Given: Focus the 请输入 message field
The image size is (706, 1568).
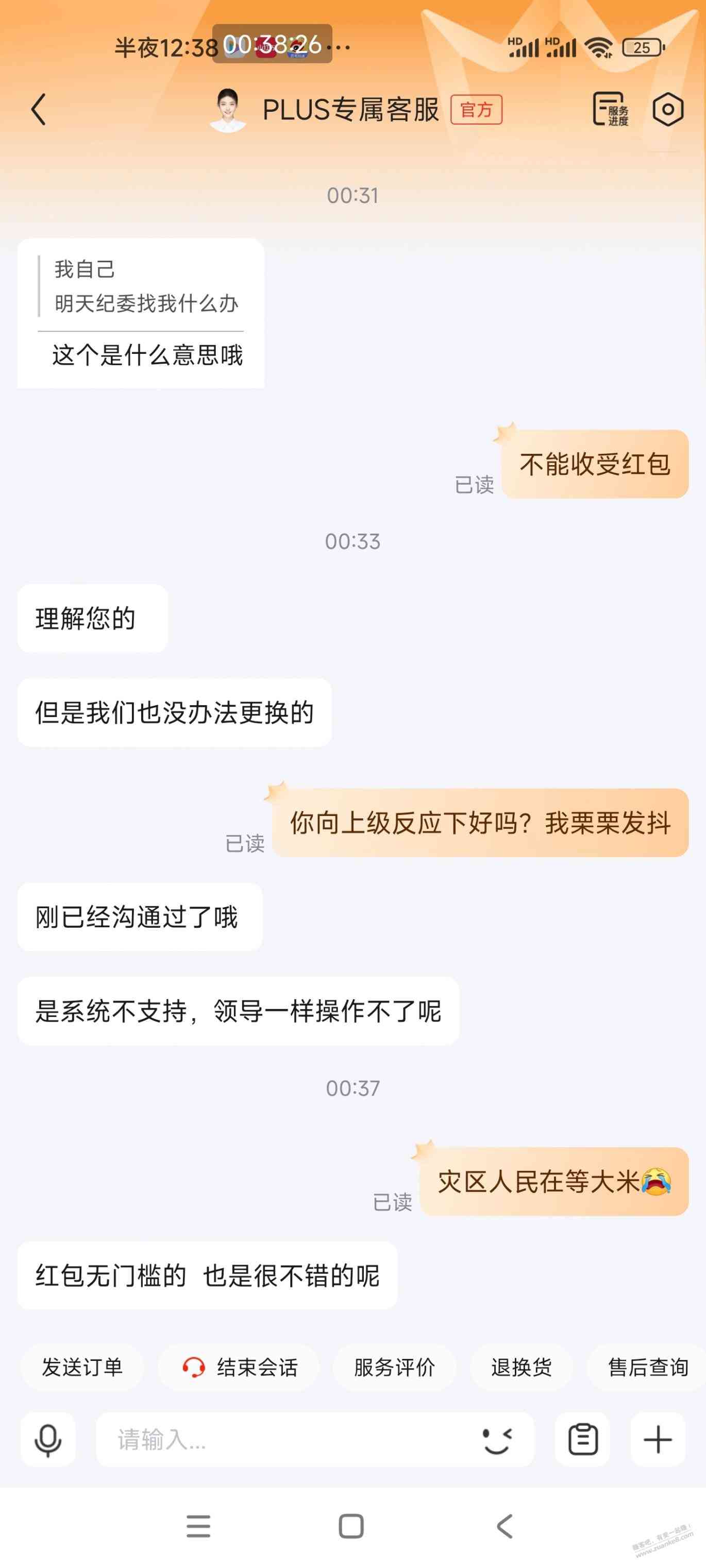Looking at the screenshot, I should click(x=287, y=1440).
